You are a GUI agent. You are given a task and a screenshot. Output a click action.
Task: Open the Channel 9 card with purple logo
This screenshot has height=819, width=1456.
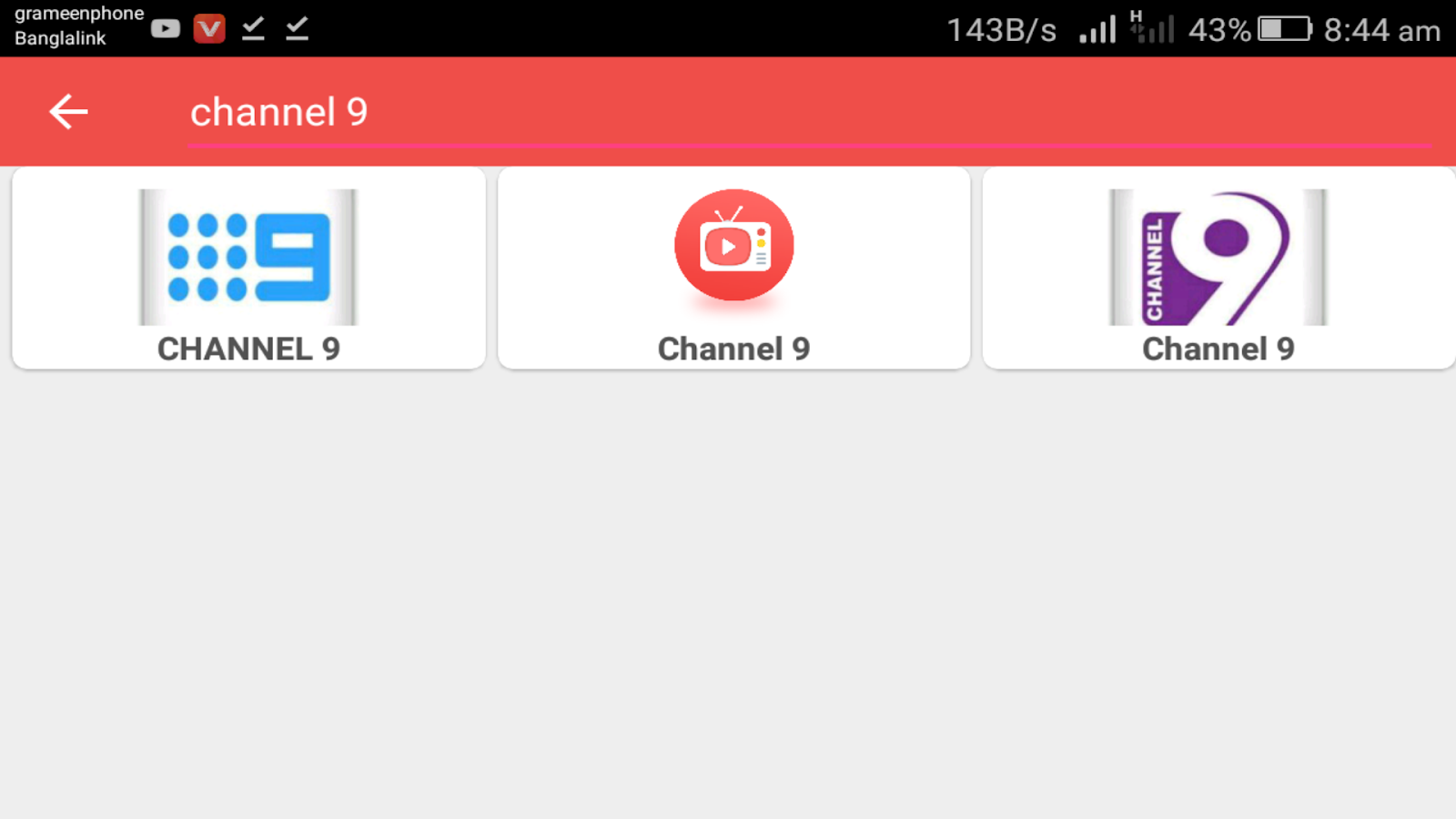click(1218, 268)
